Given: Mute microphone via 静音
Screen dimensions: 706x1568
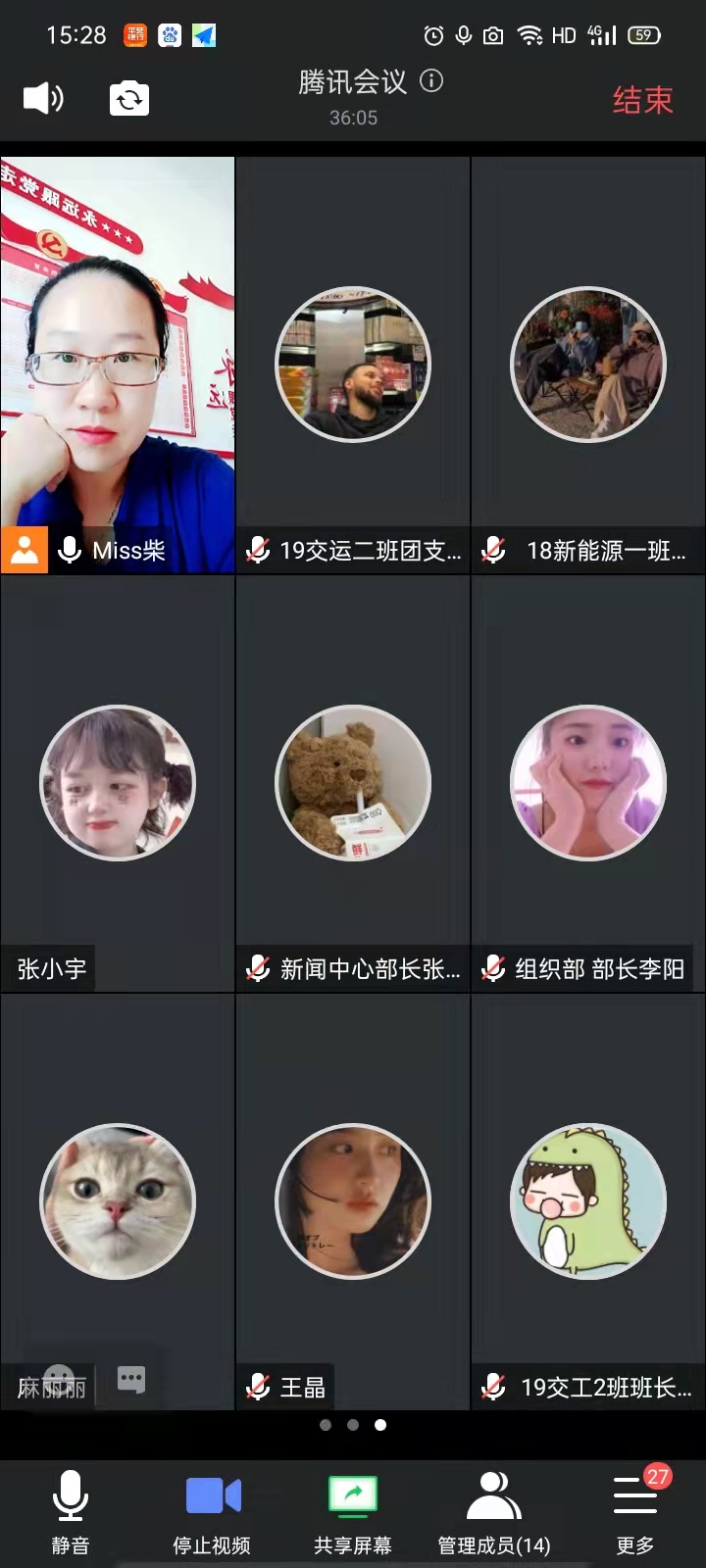Looking at the screenshot, I should [71, 1512].
